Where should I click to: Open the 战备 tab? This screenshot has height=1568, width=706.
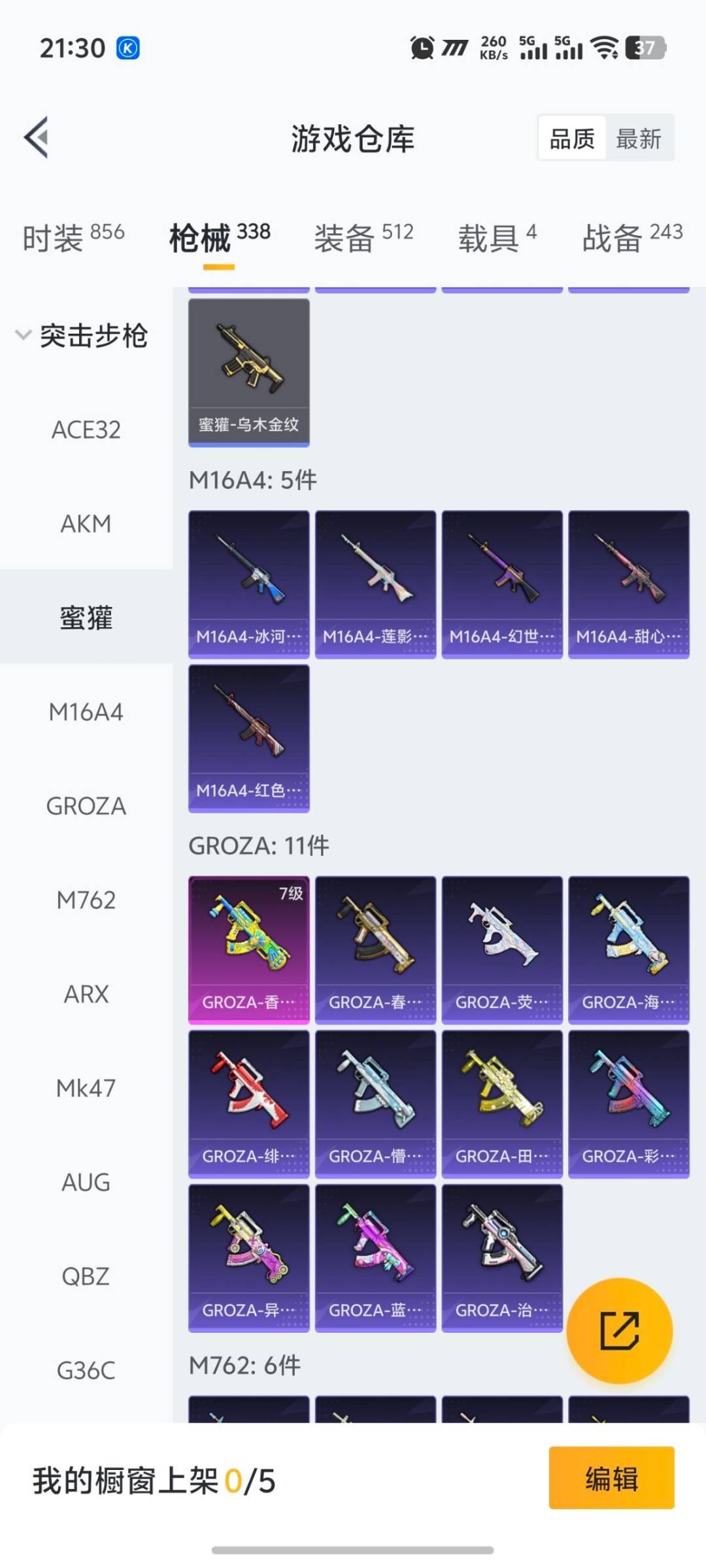631,237
